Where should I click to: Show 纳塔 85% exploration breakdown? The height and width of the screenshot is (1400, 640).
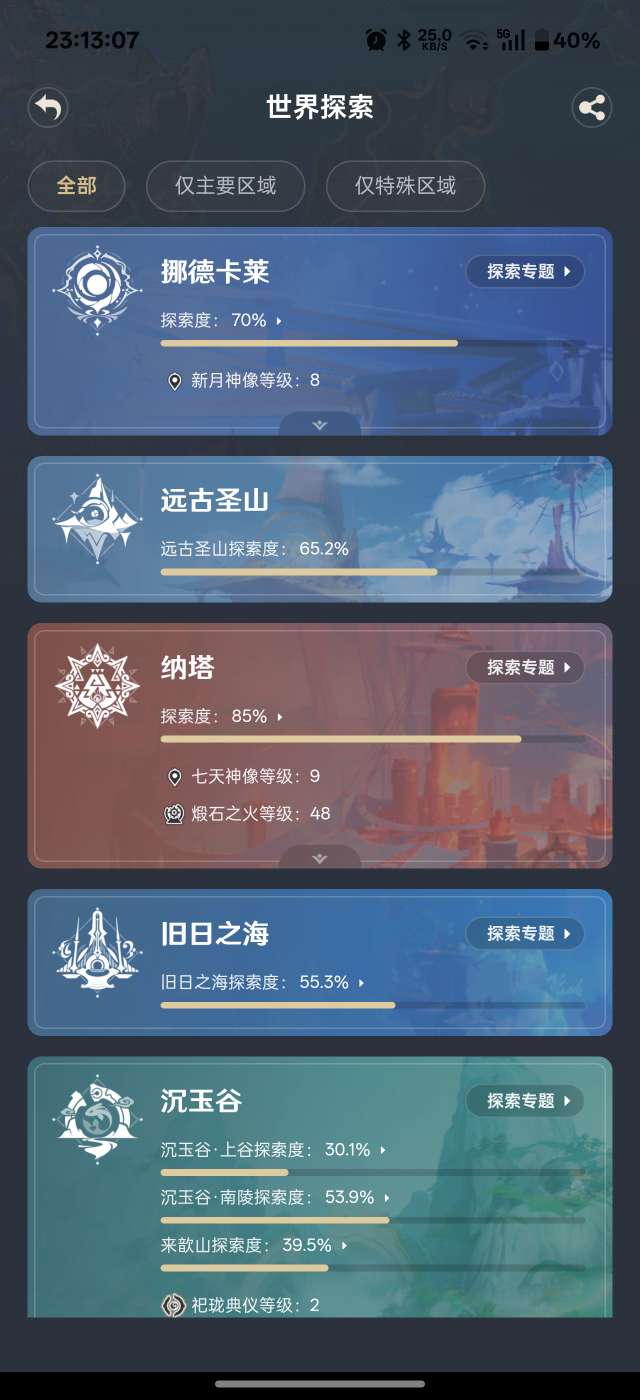click(221, 717)
